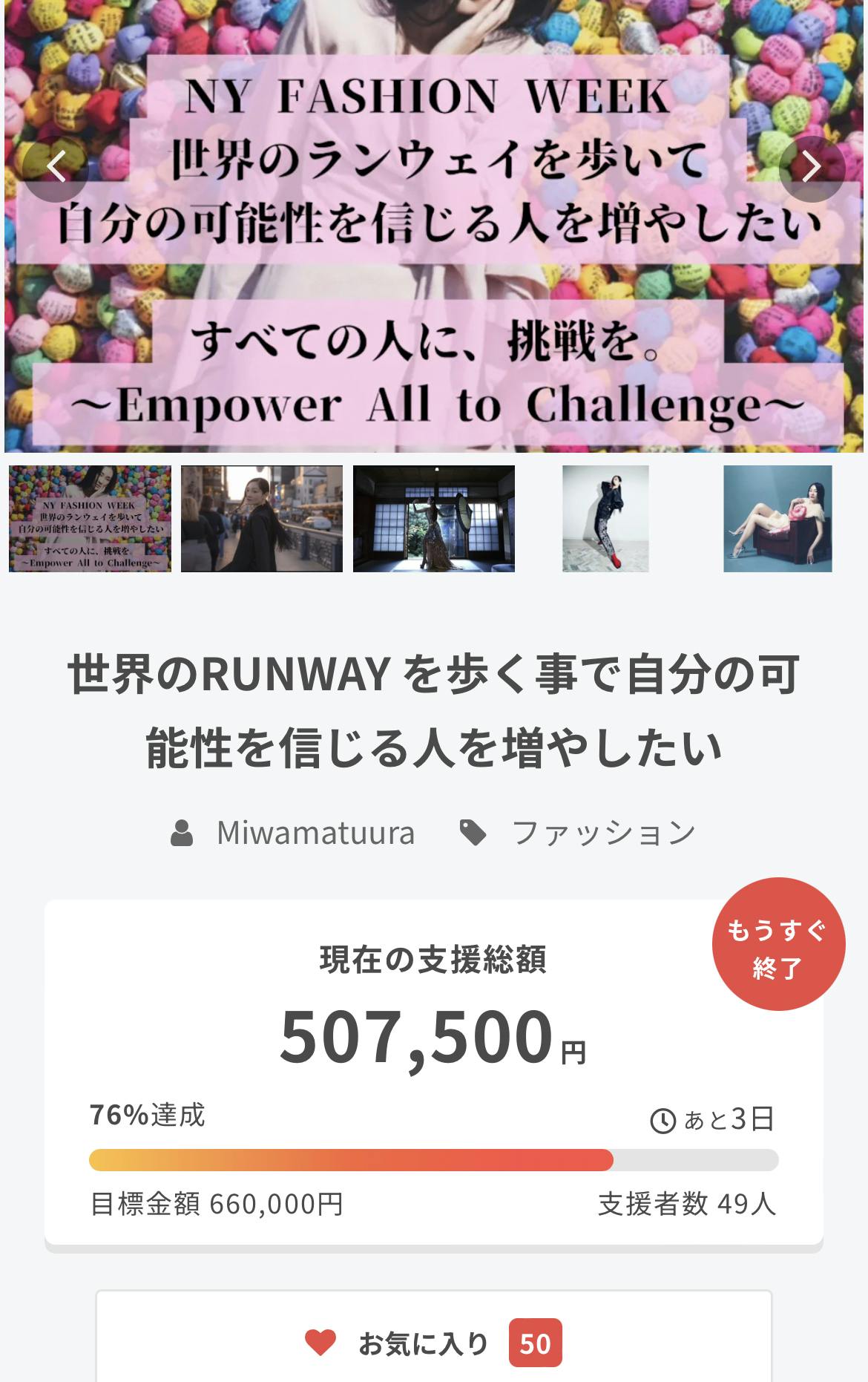868x1382 pixels.
Task: Add project to お気に入り favorites
Action: 433,1343
